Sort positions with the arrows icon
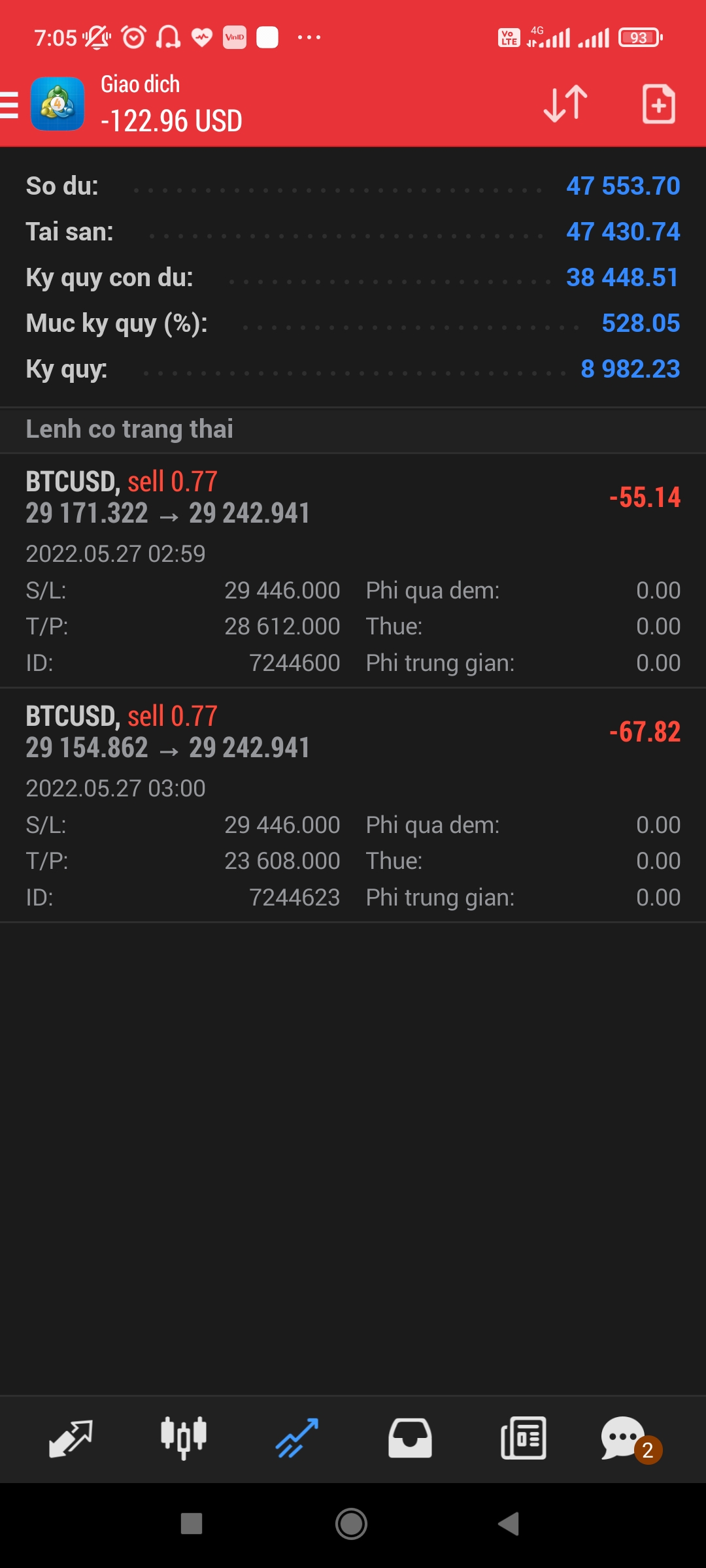Viewport: 706px width, 1568px height. [x=565, y=104]
